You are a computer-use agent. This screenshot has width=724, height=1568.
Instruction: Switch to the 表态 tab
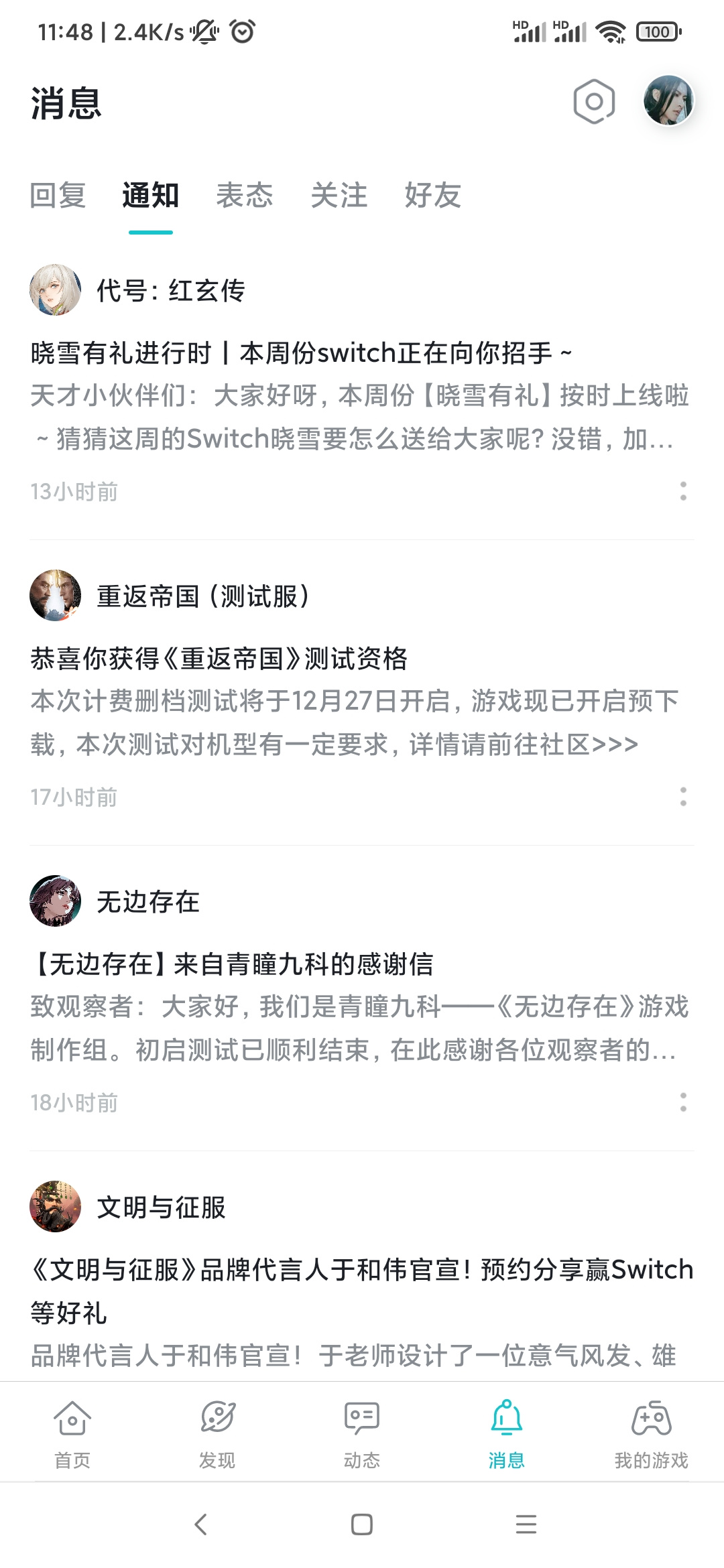coord(245,195)
